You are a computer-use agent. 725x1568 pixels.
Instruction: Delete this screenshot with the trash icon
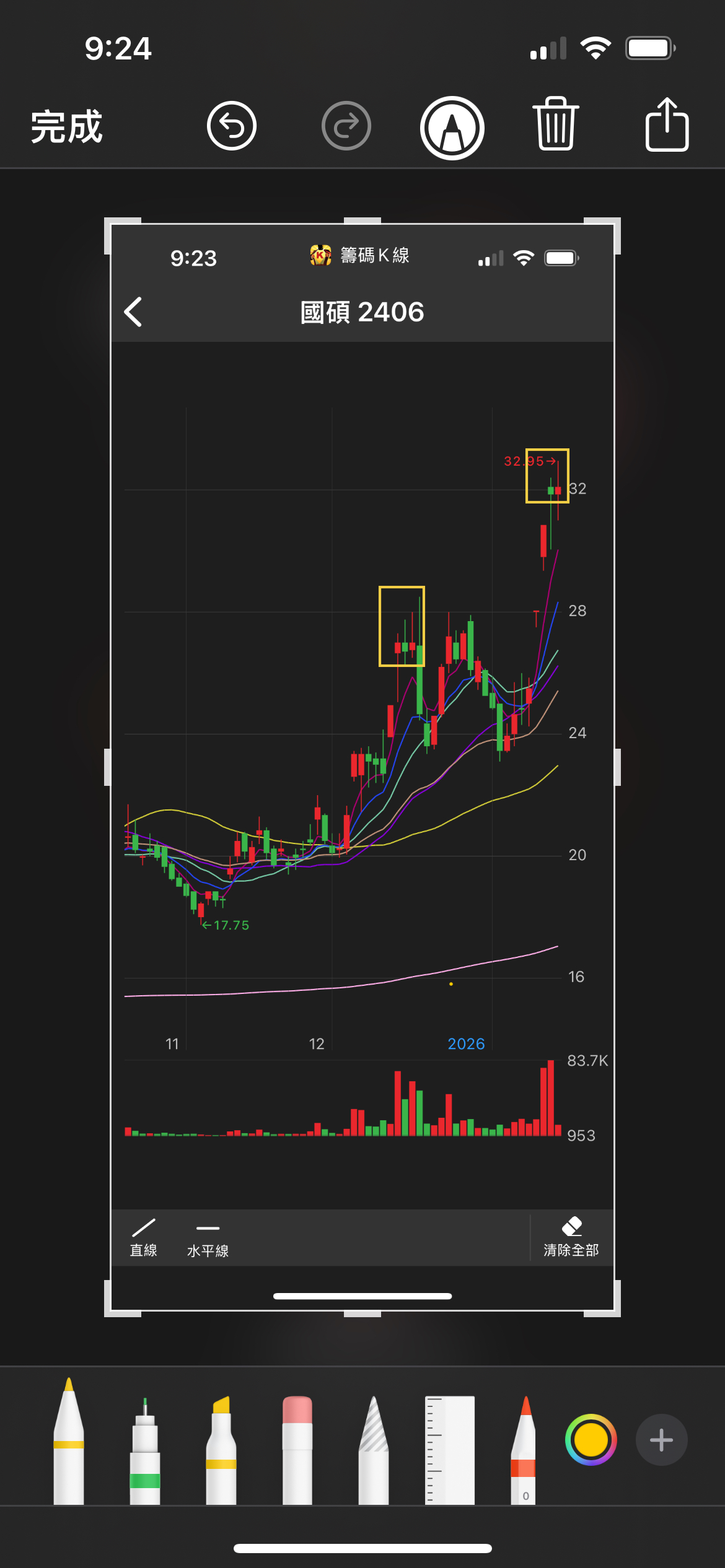click(x=556, y=124)
